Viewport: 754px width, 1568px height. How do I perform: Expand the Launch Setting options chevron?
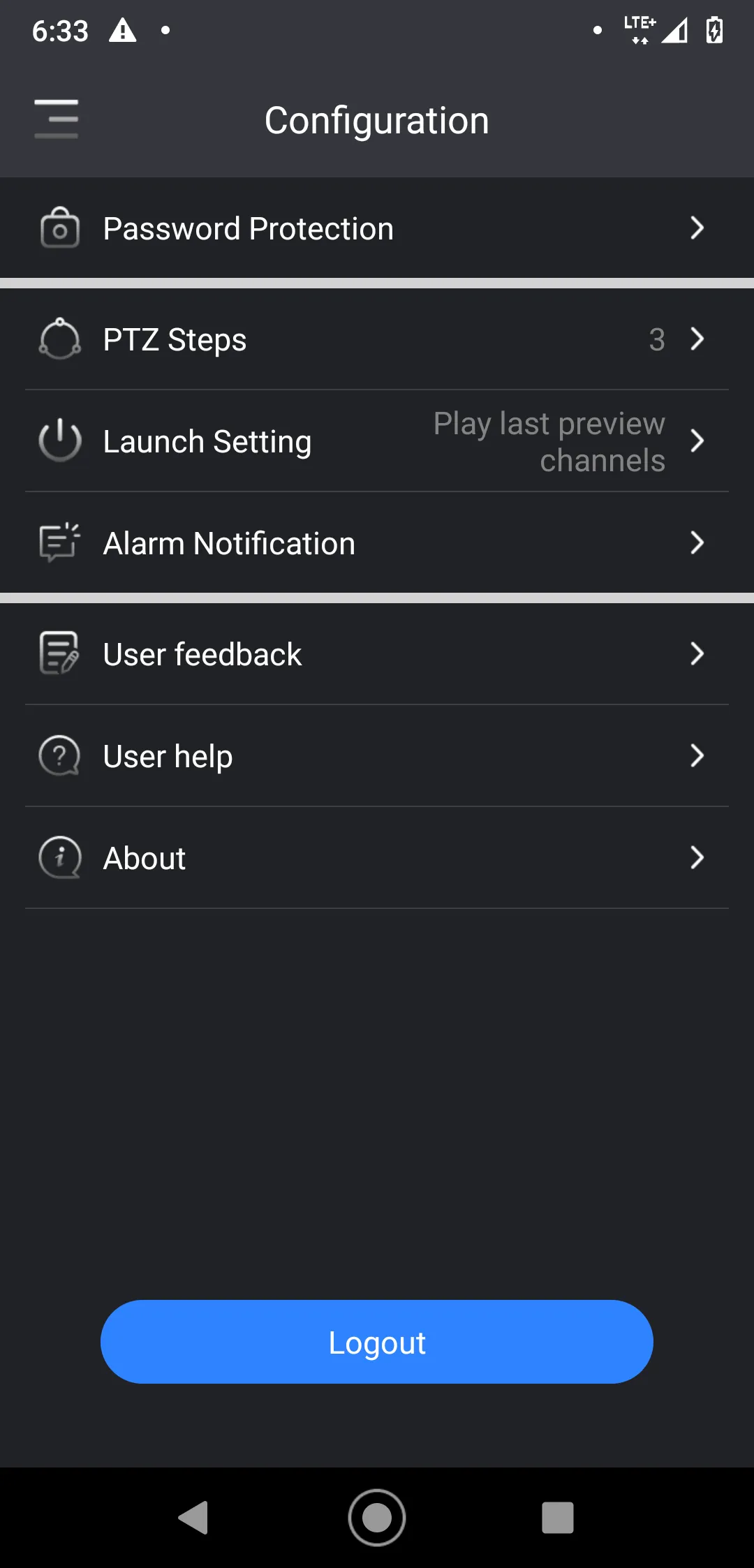[x=697, y=441]
